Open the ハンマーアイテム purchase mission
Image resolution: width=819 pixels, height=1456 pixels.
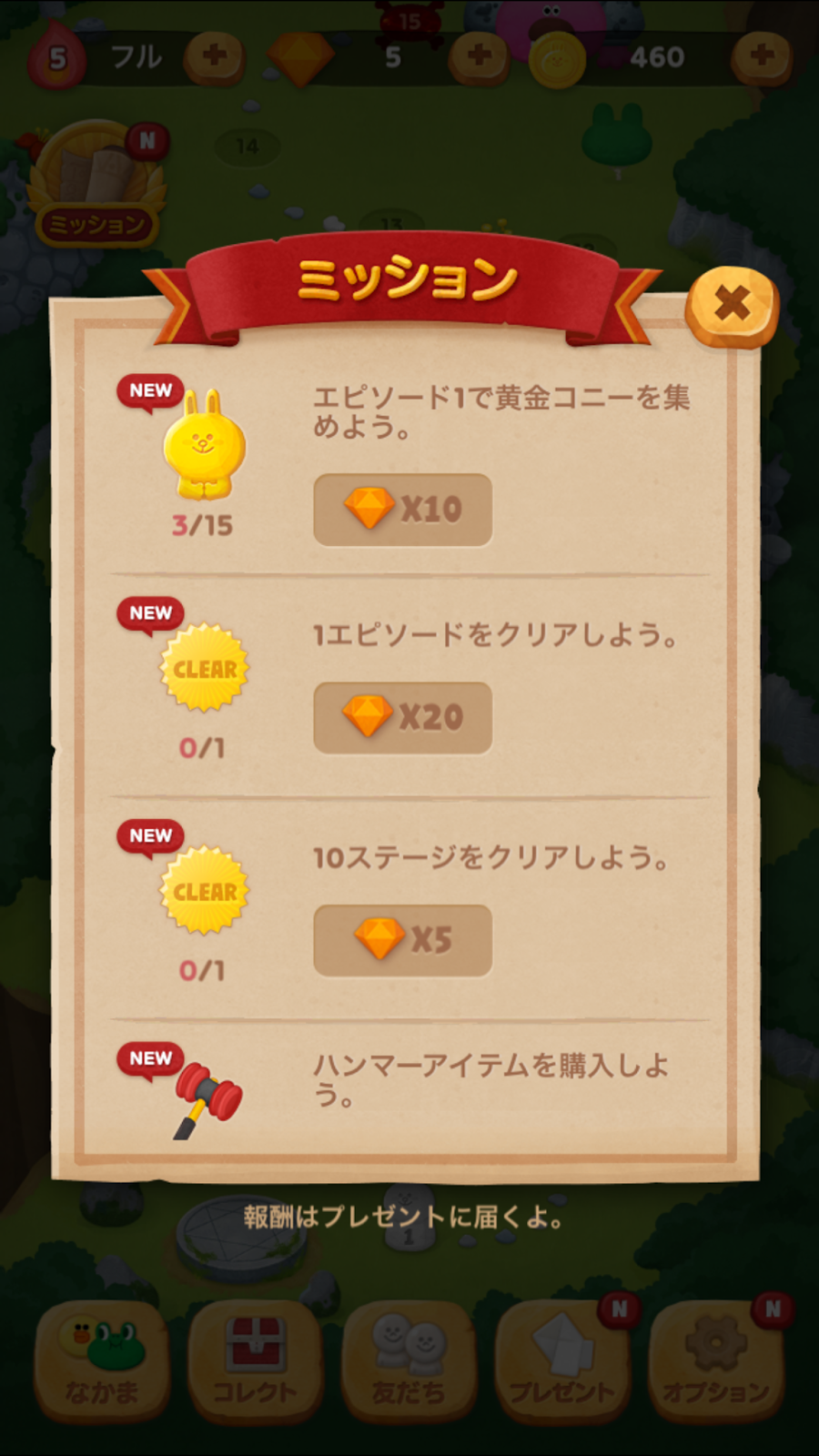409,1087
